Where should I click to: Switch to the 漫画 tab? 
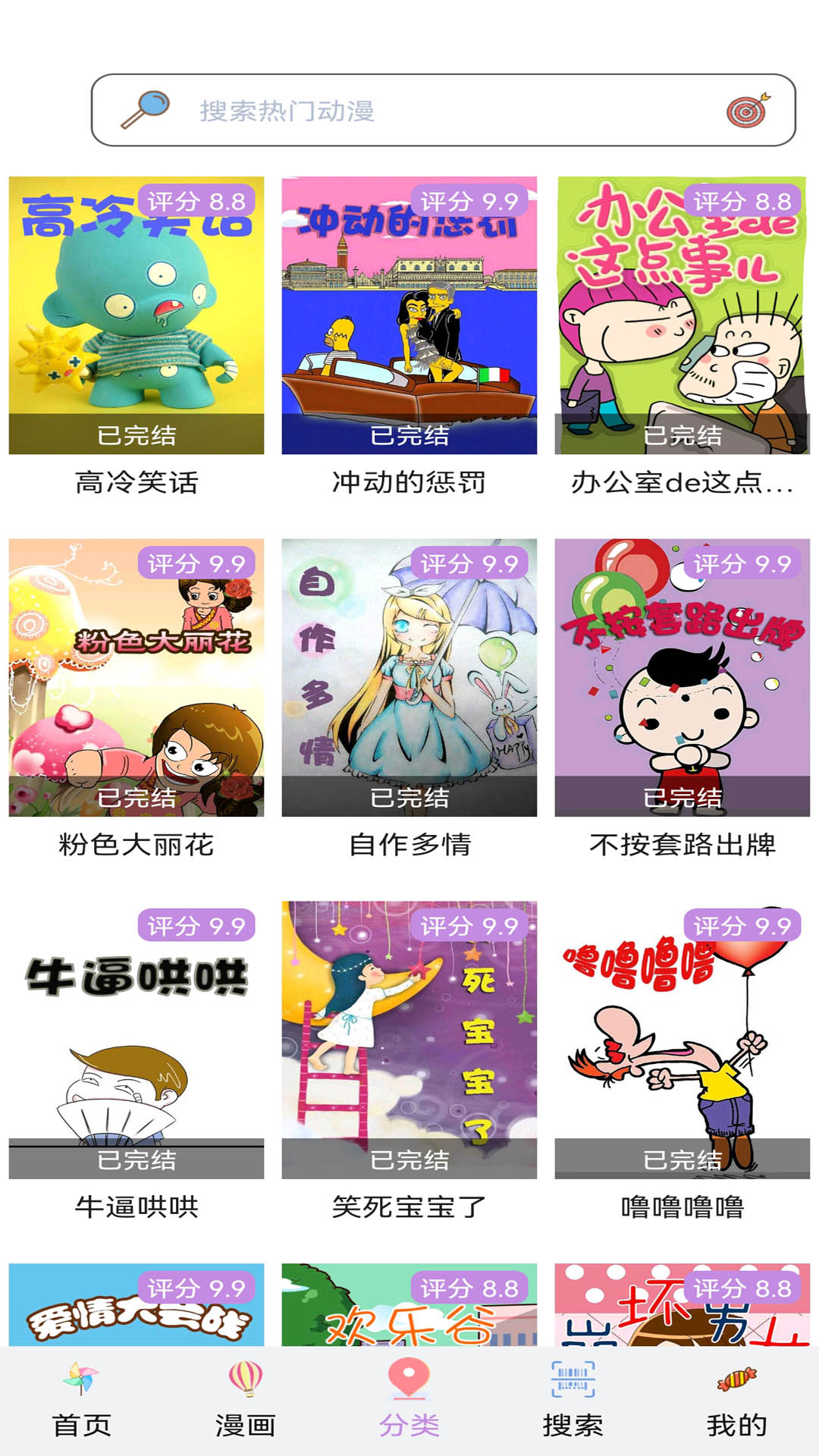coord(244,1420)
